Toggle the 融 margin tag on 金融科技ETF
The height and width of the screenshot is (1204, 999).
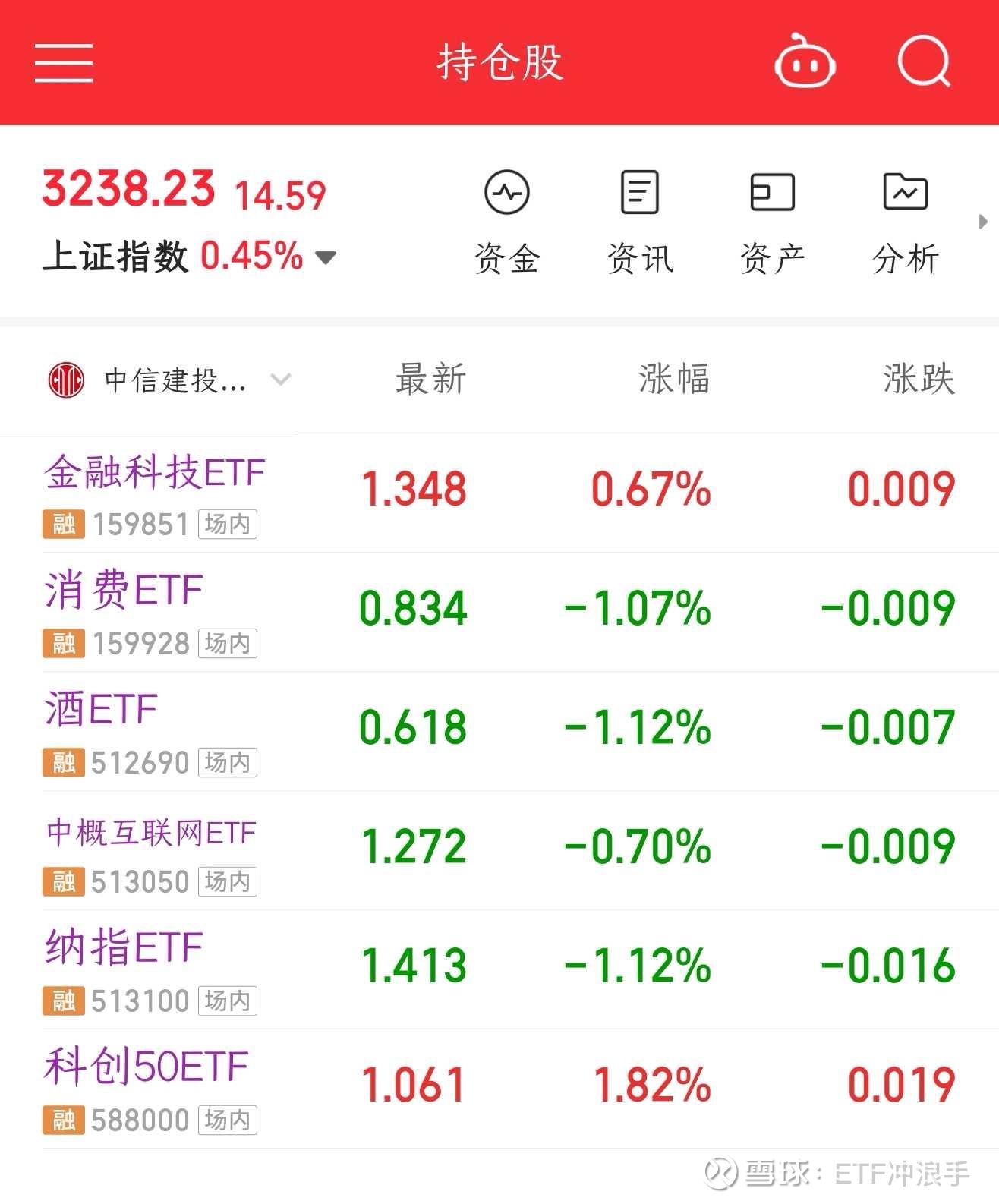pos(63,524)
